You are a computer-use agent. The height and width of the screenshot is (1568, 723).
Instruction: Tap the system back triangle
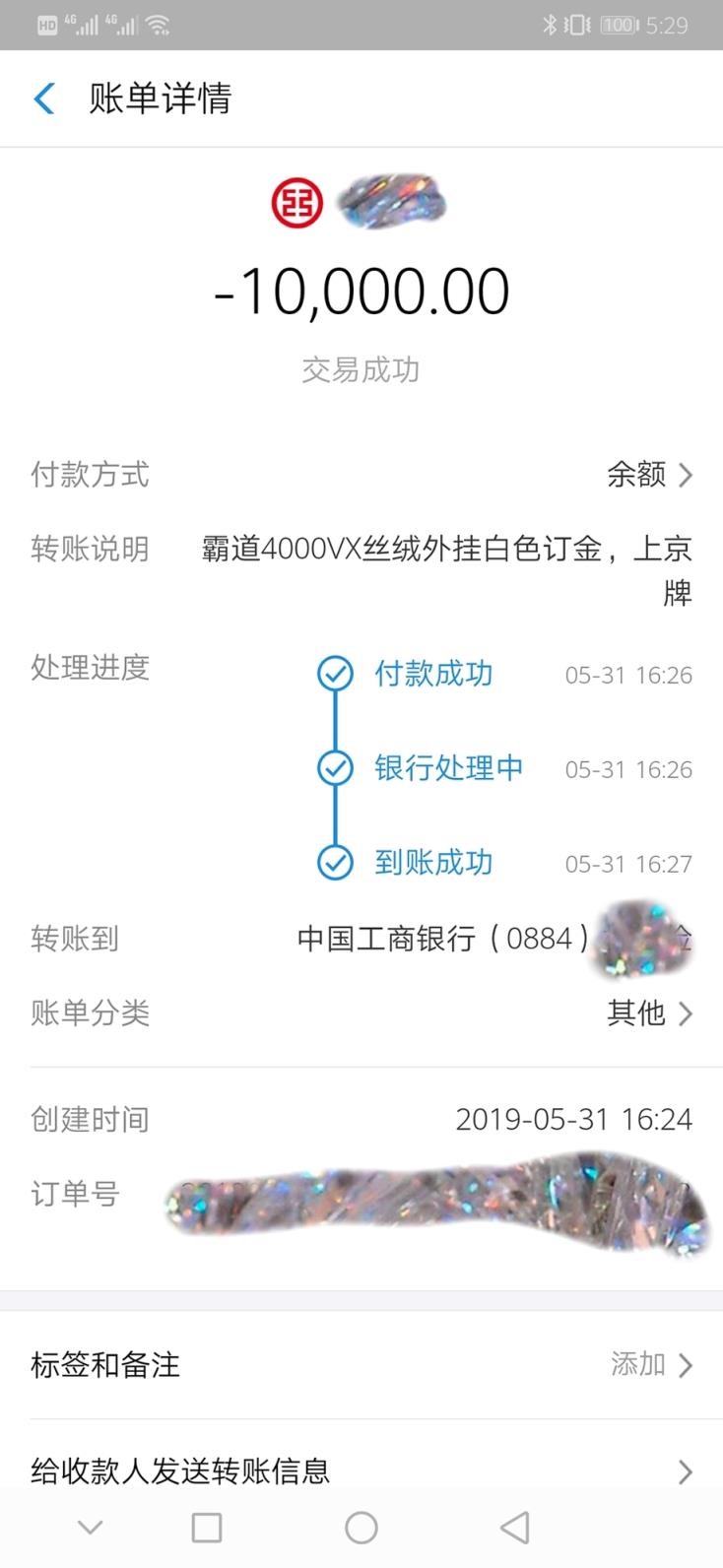click(x=515, y=1528)
